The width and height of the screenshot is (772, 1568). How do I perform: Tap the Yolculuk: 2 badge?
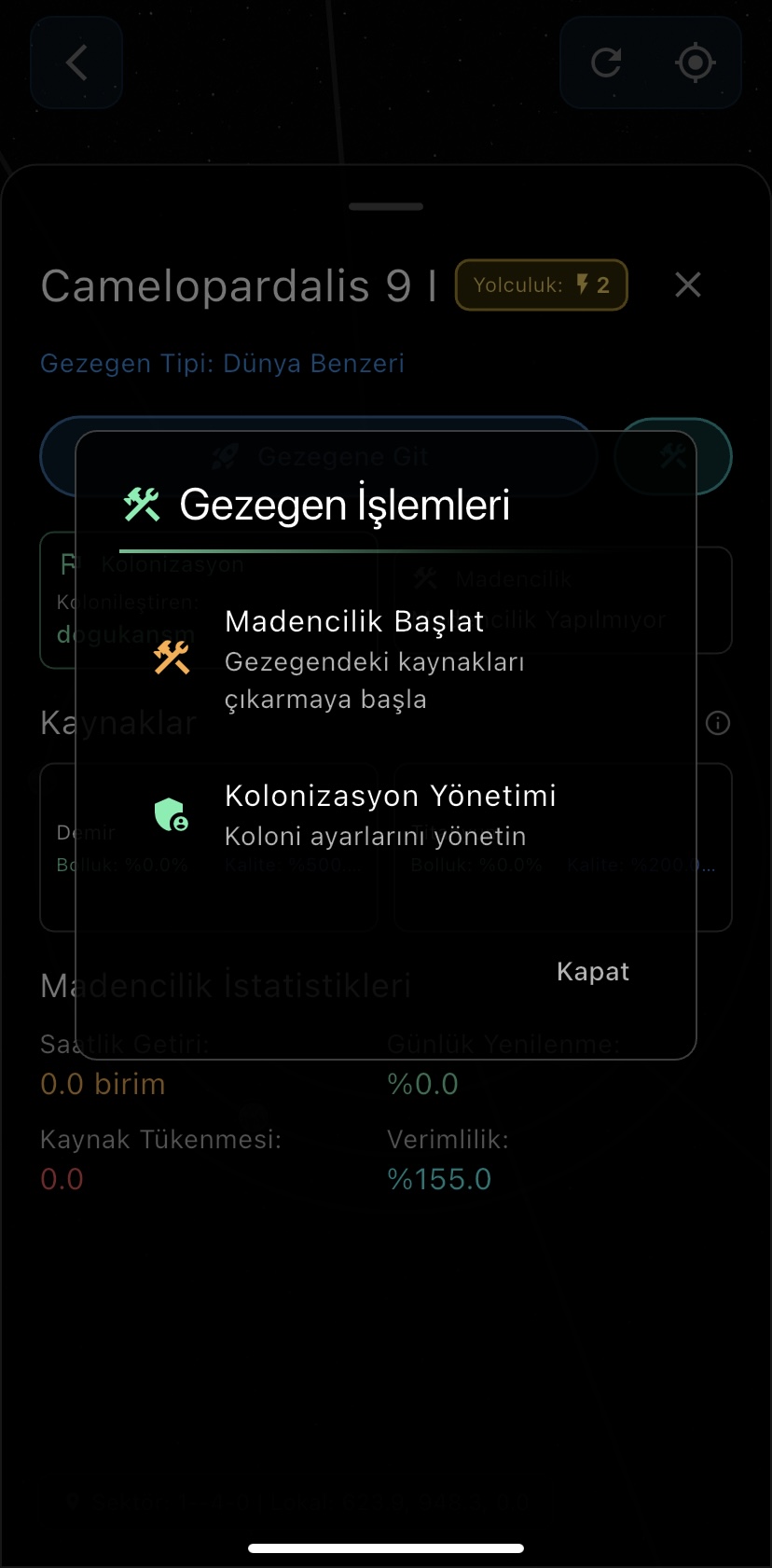541,284
